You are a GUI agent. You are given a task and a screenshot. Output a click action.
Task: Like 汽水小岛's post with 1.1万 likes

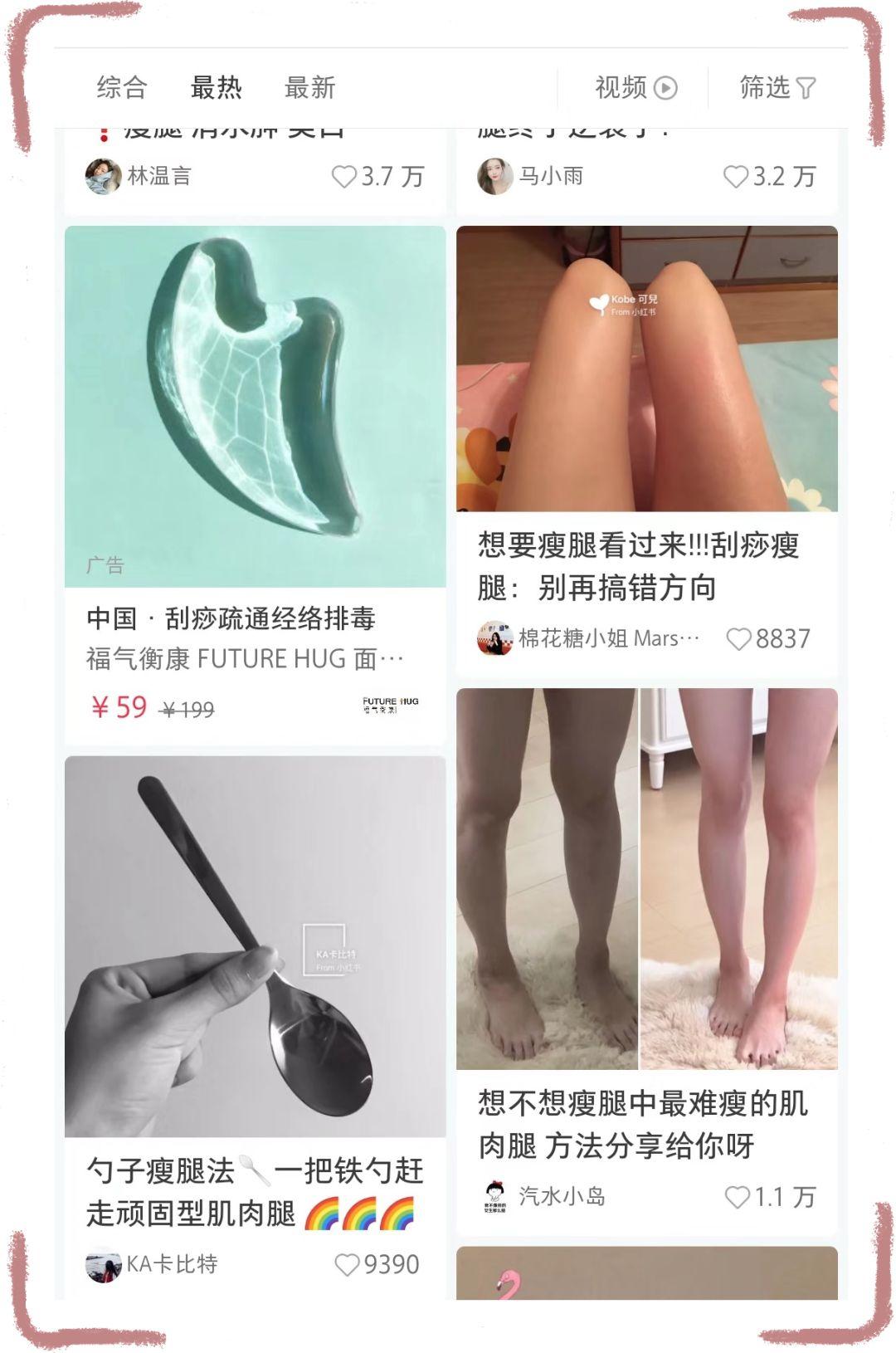(x=737, y=1196)
